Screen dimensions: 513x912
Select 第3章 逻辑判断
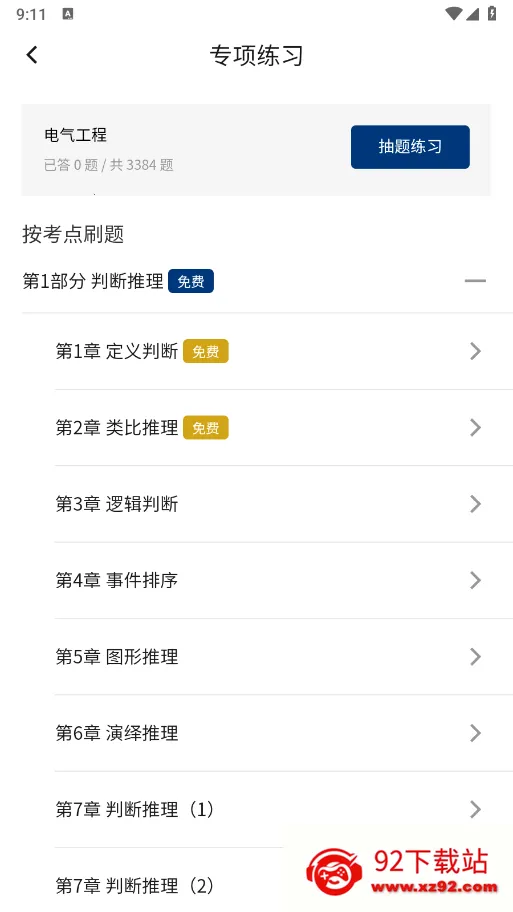tap(283, 504)
